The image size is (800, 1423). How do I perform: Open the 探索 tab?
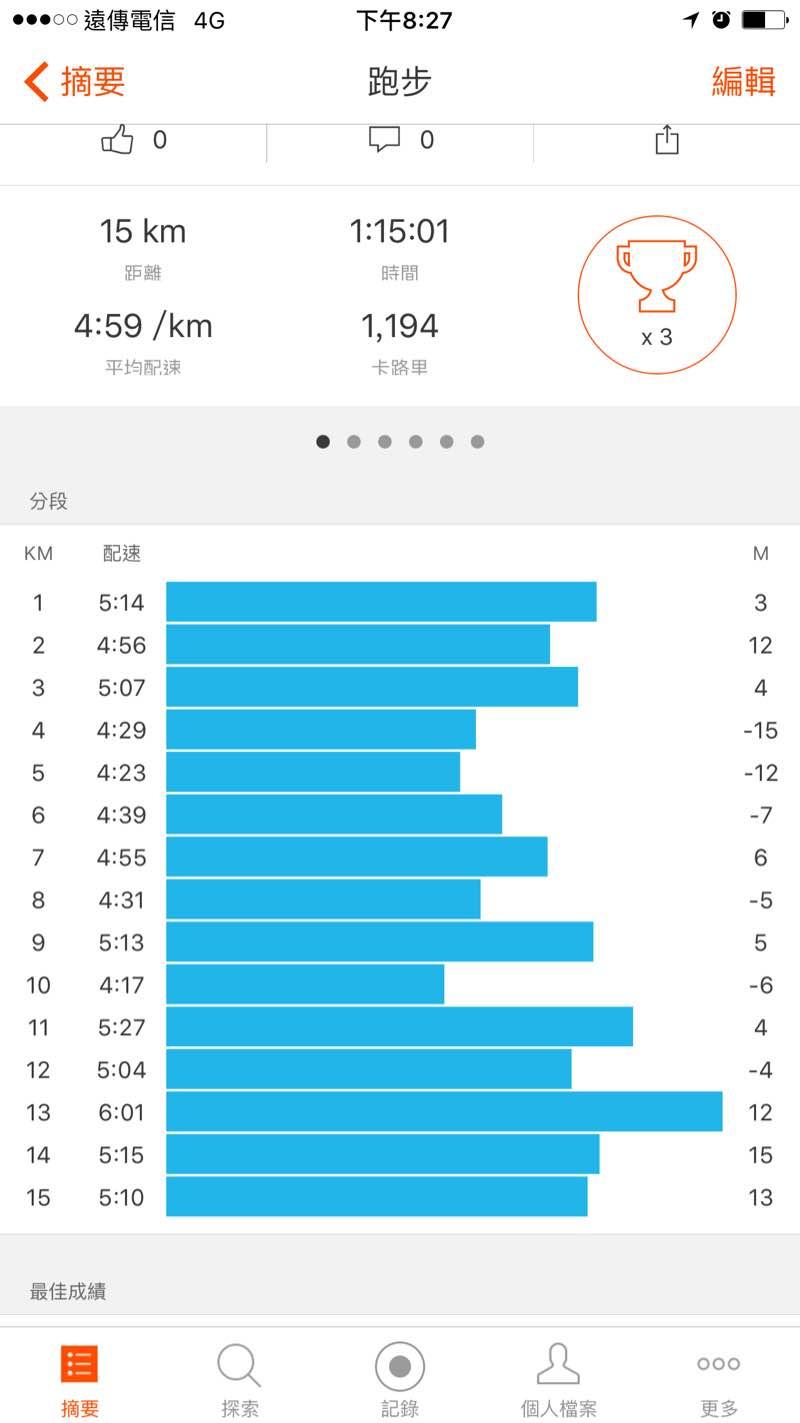(x=239, y=1378)
